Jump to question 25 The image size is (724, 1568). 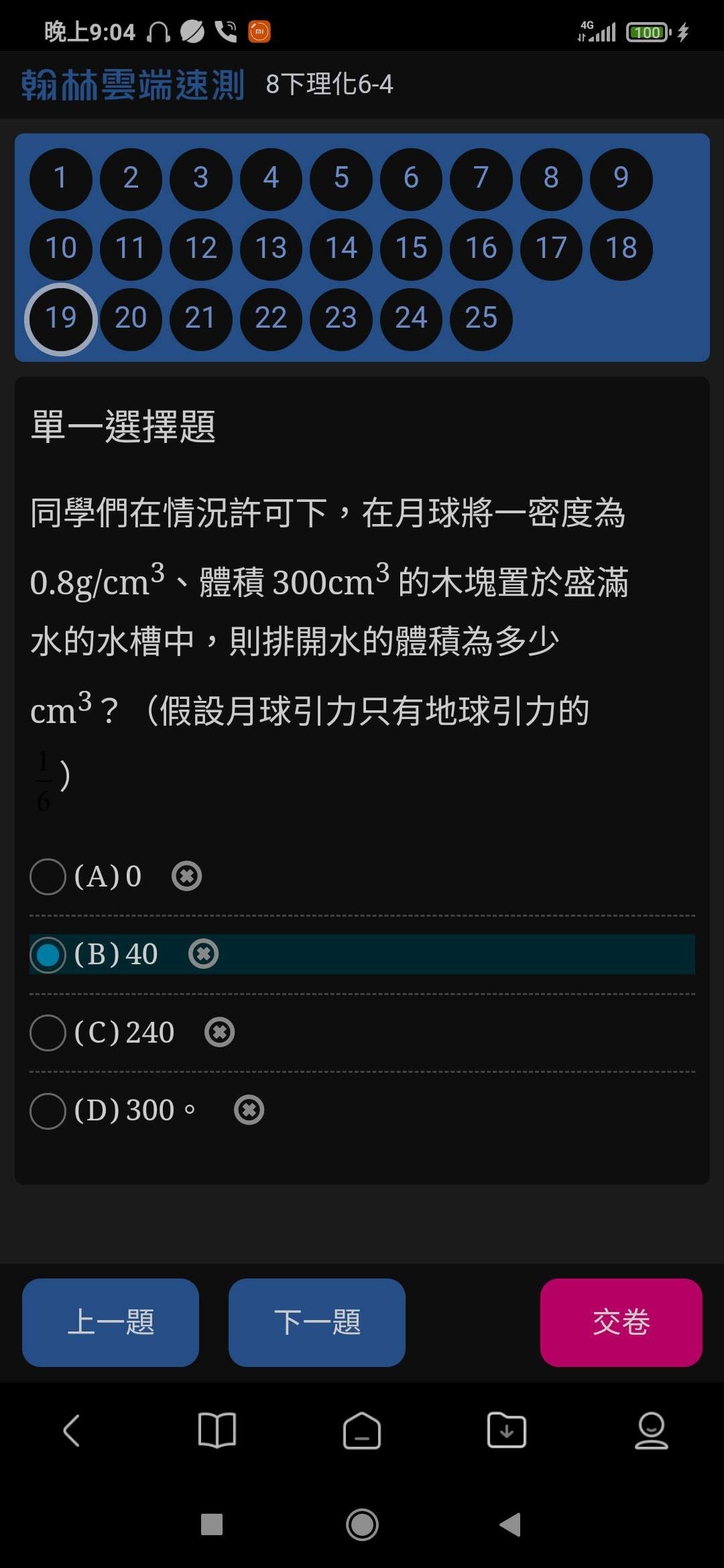pyautogui.click(x=481, y=318)
